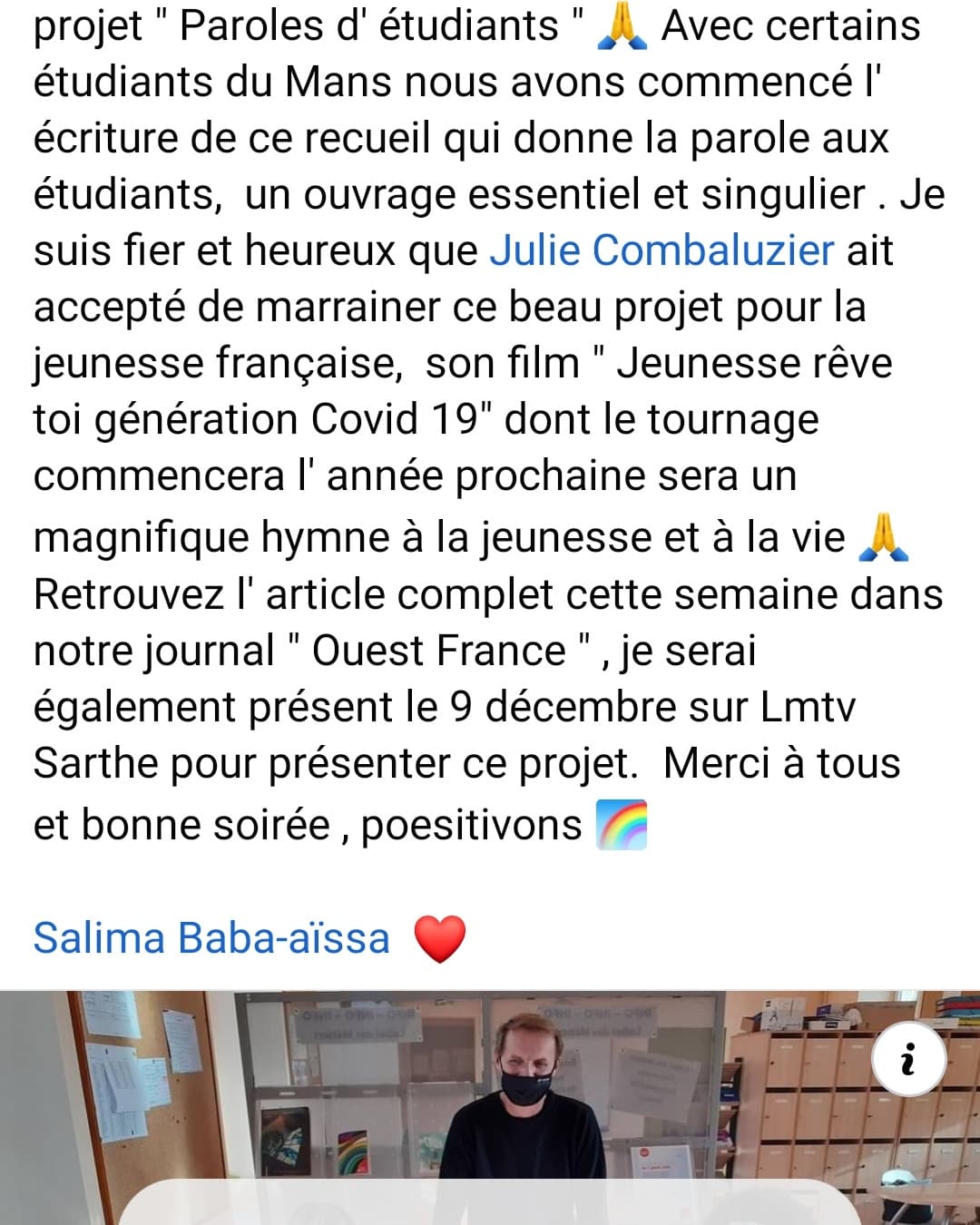Open Julie Combaluzier's profile link
The height and width of the screenshot is (1225, 980).
tap(661, 251)
